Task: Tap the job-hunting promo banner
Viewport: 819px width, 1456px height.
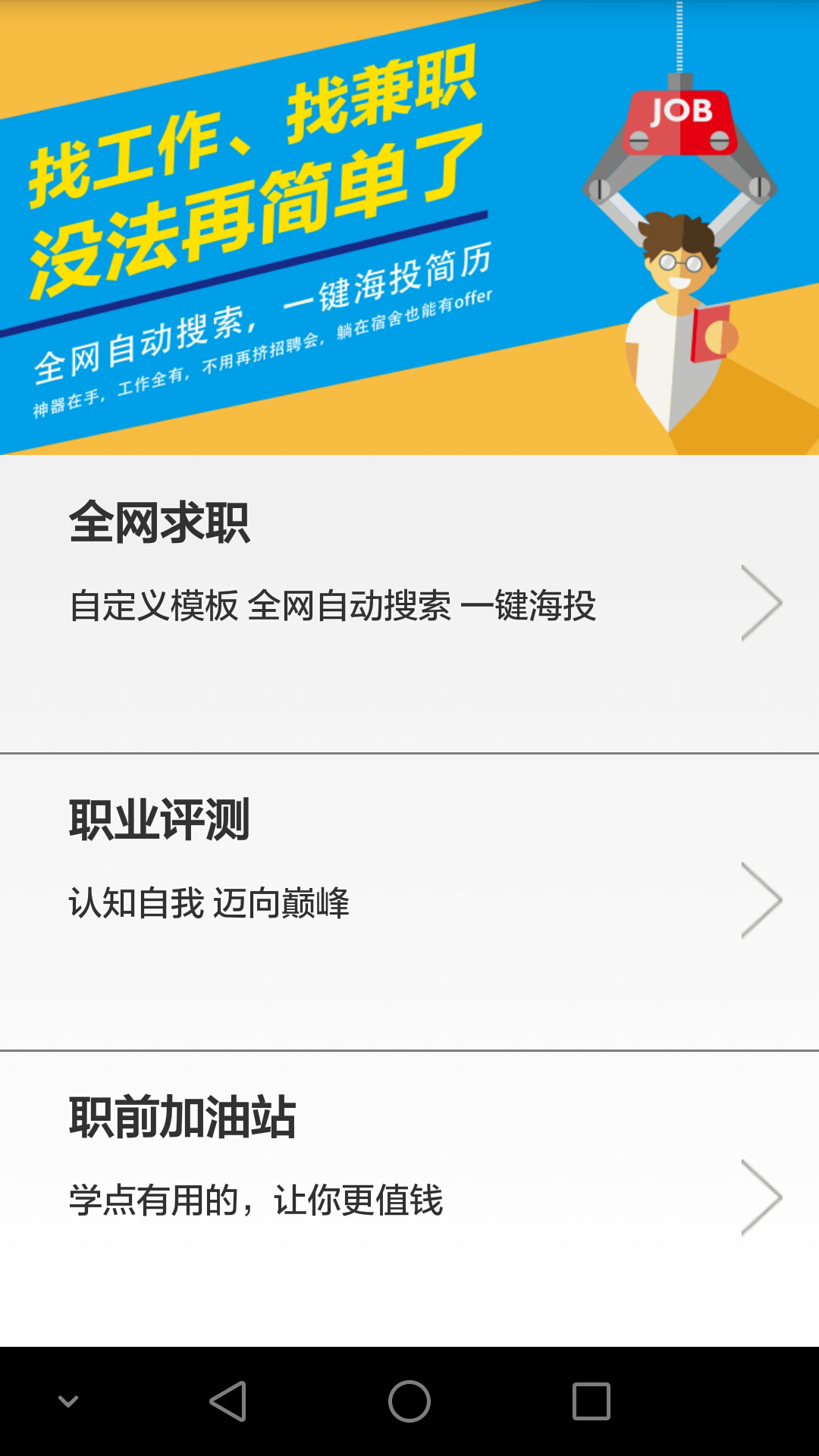Action: [409, 227]
